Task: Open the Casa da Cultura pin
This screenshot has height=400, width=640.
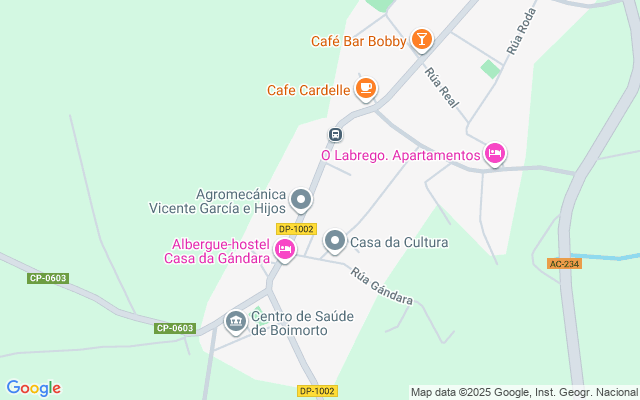Action: (x=335, y=241)
